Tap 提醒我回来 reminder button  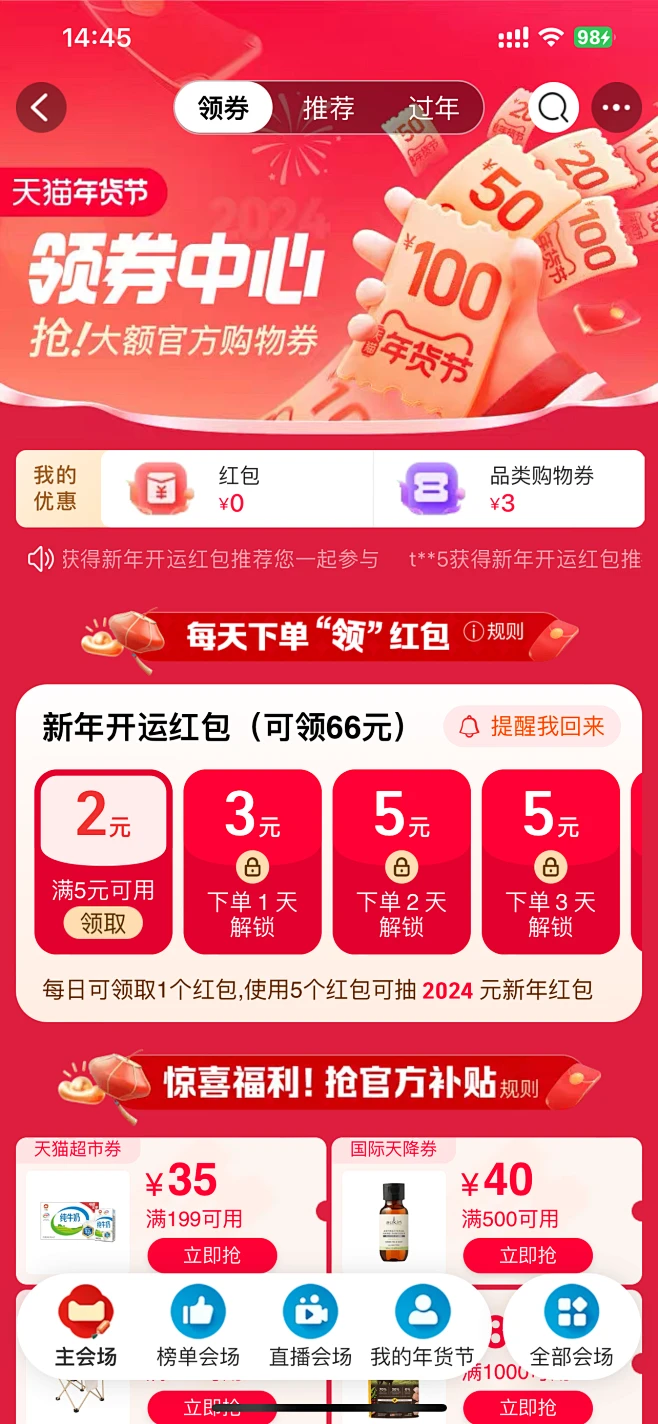533,727
